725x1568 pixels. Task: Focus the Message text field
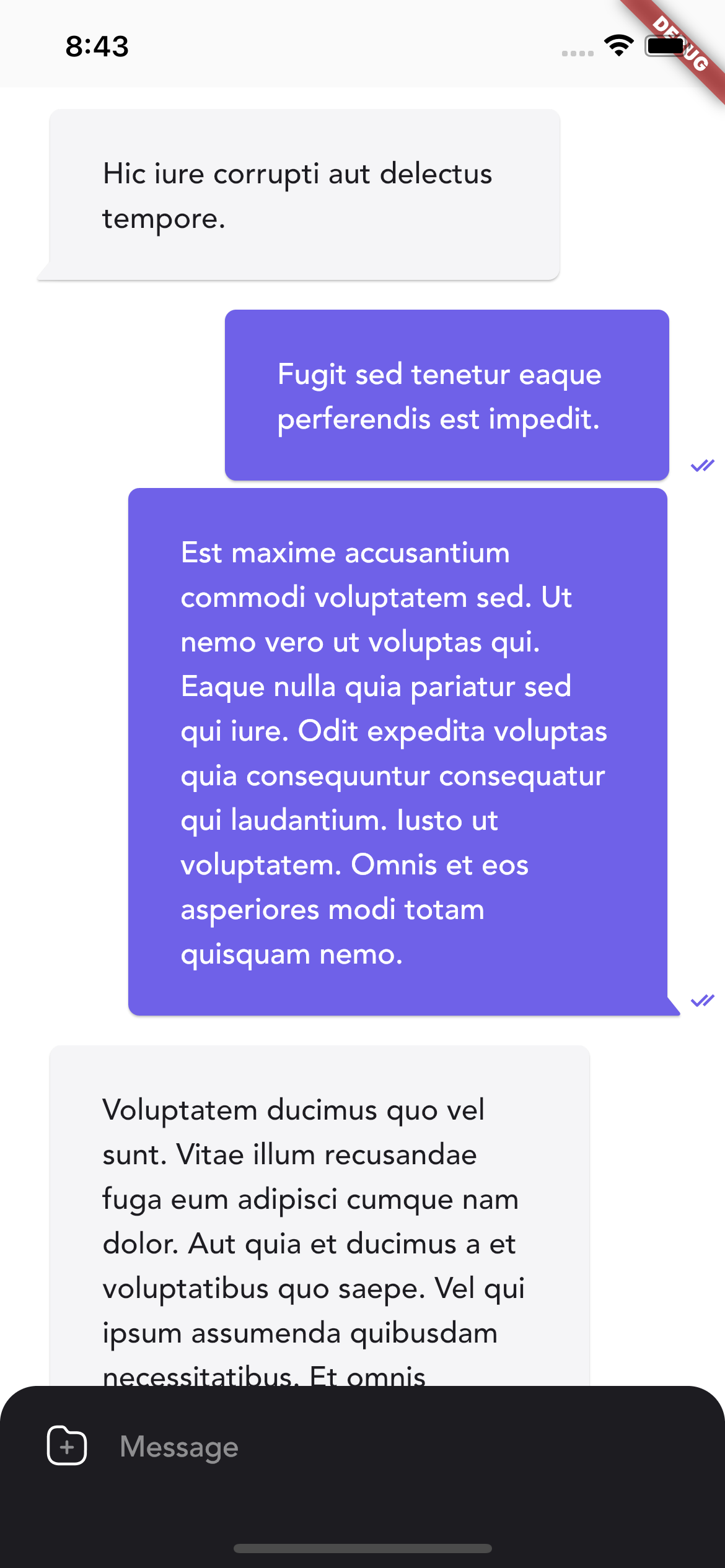point(397,1447)
